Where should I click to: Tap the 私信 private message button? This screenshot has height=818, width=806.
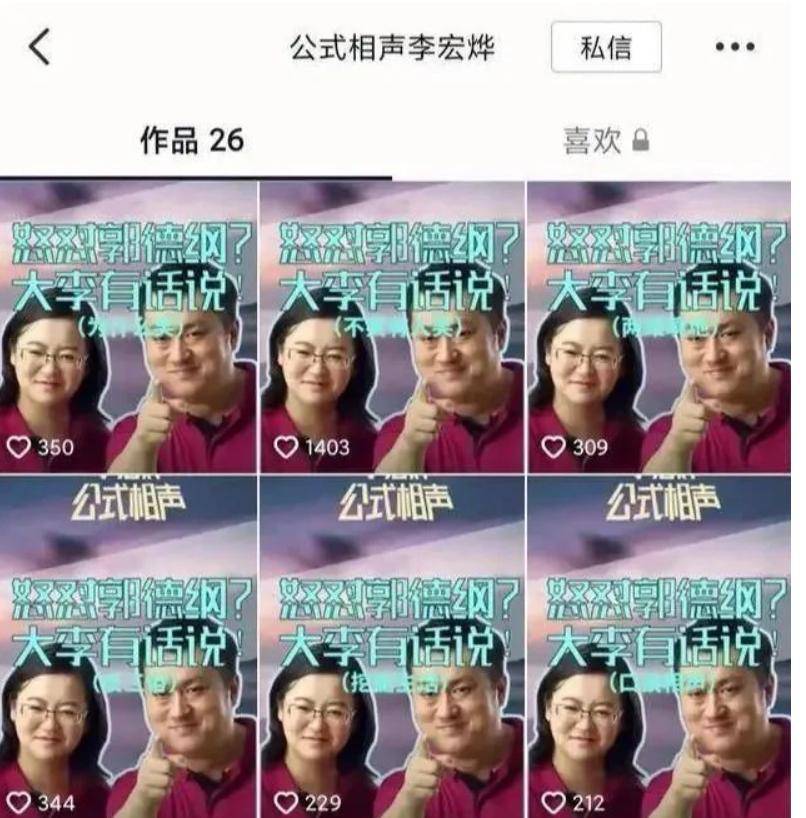click(x=606, y=47)
